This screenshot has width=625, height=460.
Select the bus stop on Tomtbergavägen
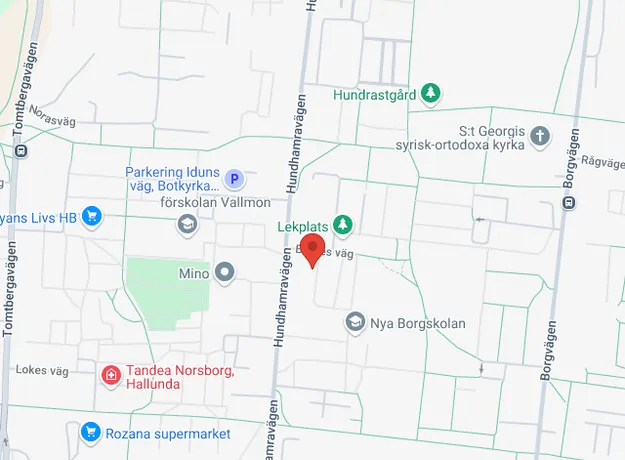20,151
